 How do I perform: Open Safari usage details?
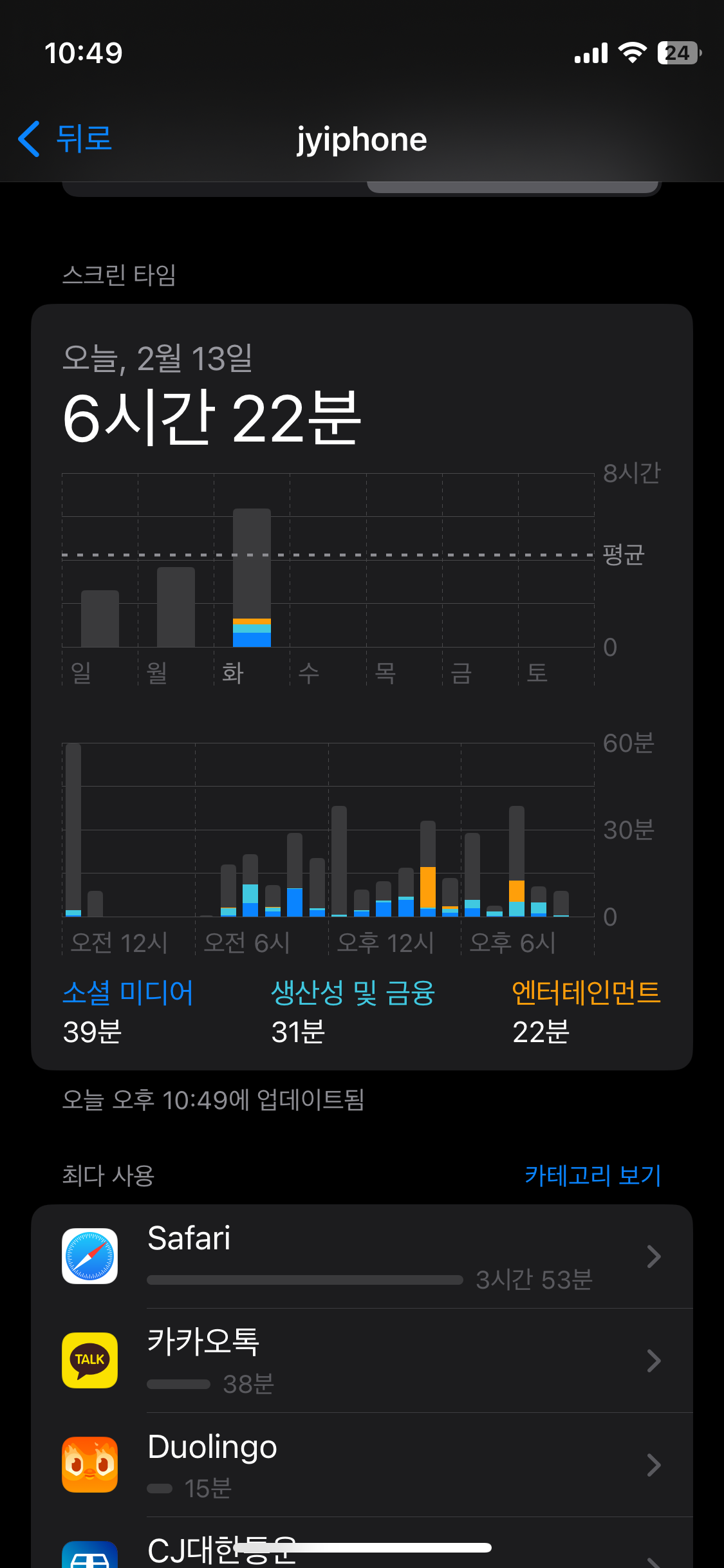362,1256
